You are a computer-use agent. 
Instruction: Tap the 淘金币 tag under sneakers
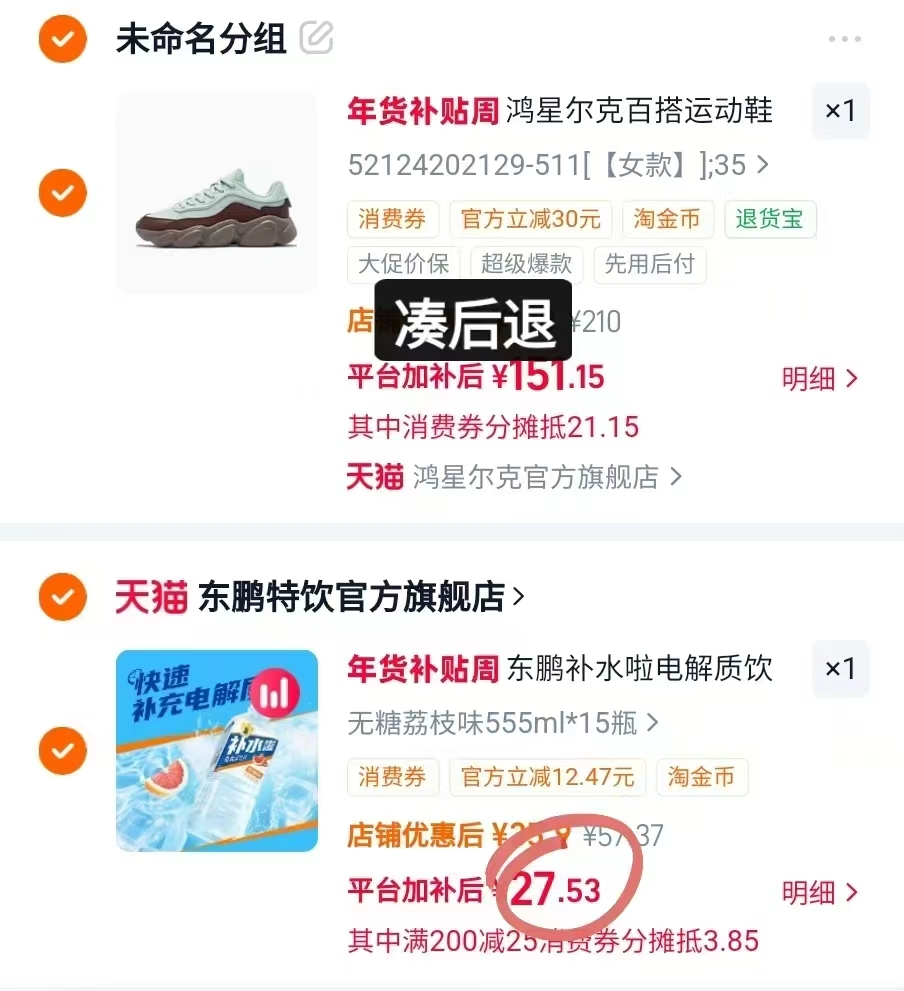pos(666,219)
